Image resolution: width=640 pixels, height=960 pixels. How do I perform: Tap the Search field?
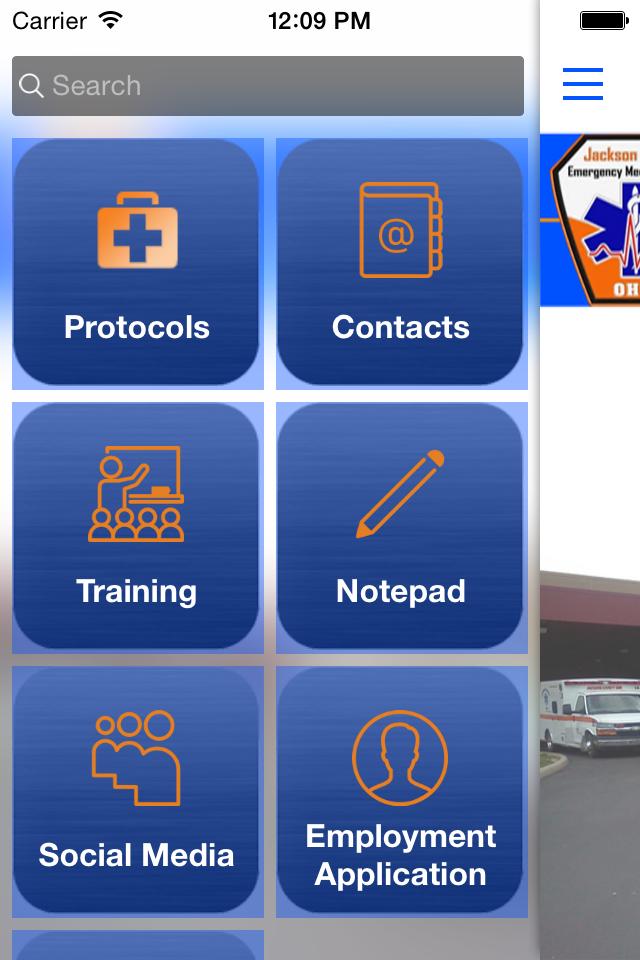267,86
